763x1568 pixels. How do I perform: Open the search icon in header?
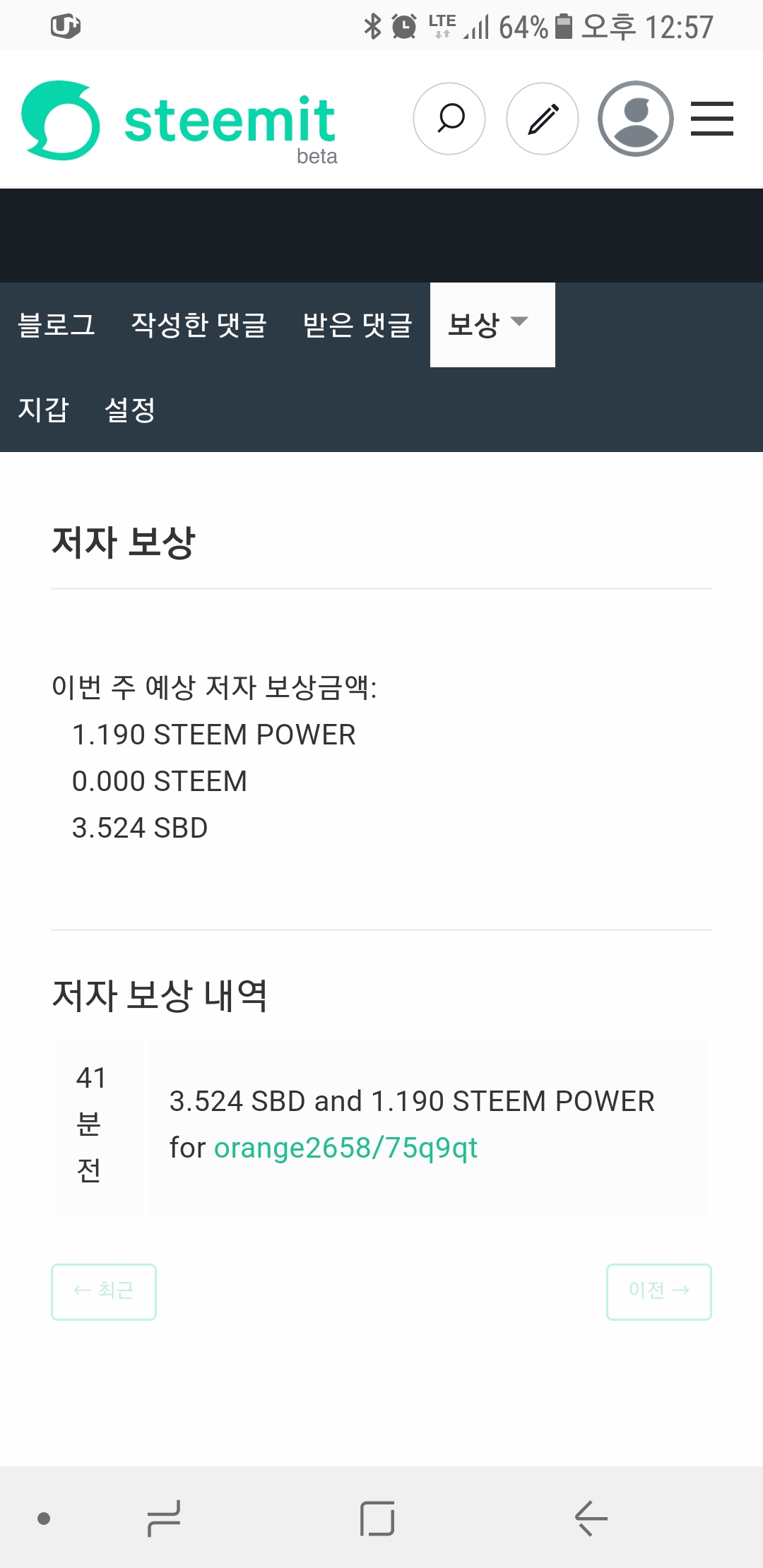point(449,119)
